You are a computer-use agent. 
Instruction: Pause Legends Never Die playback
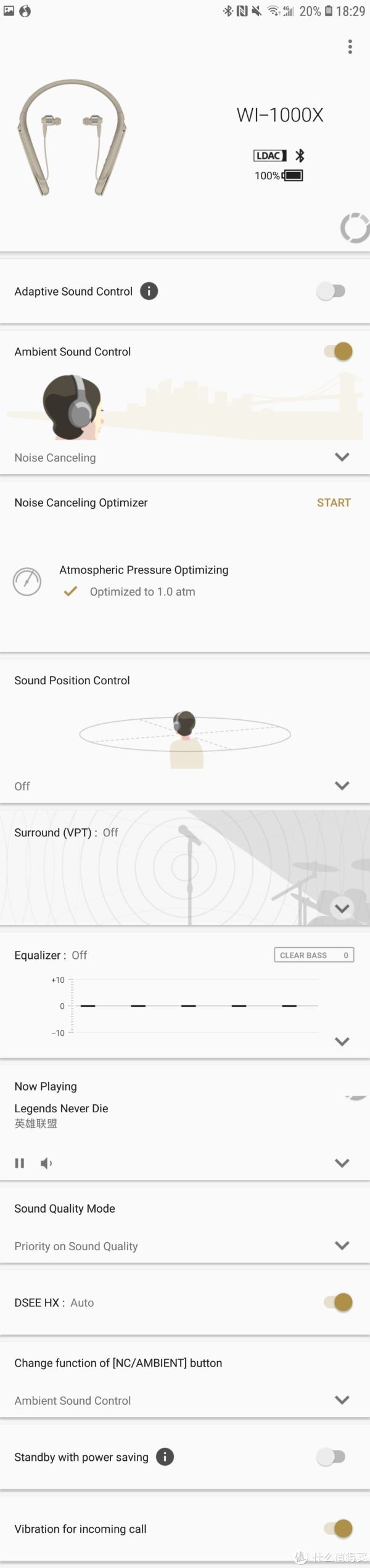(x=20, y=1163)
